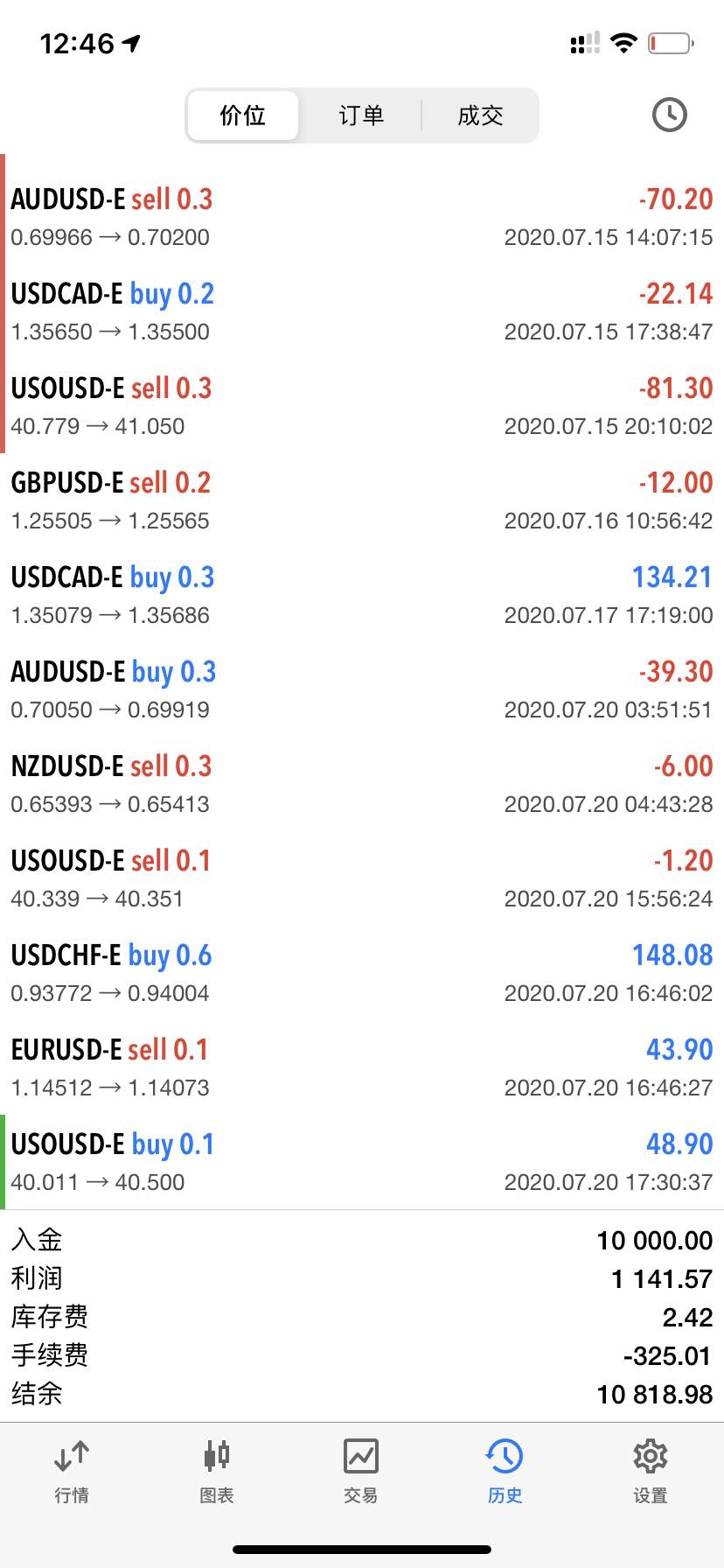The image size is (724, 1568).
Task: Tap the NZDUSD-E sell 0.3 entry
Action: pos(362,784)
